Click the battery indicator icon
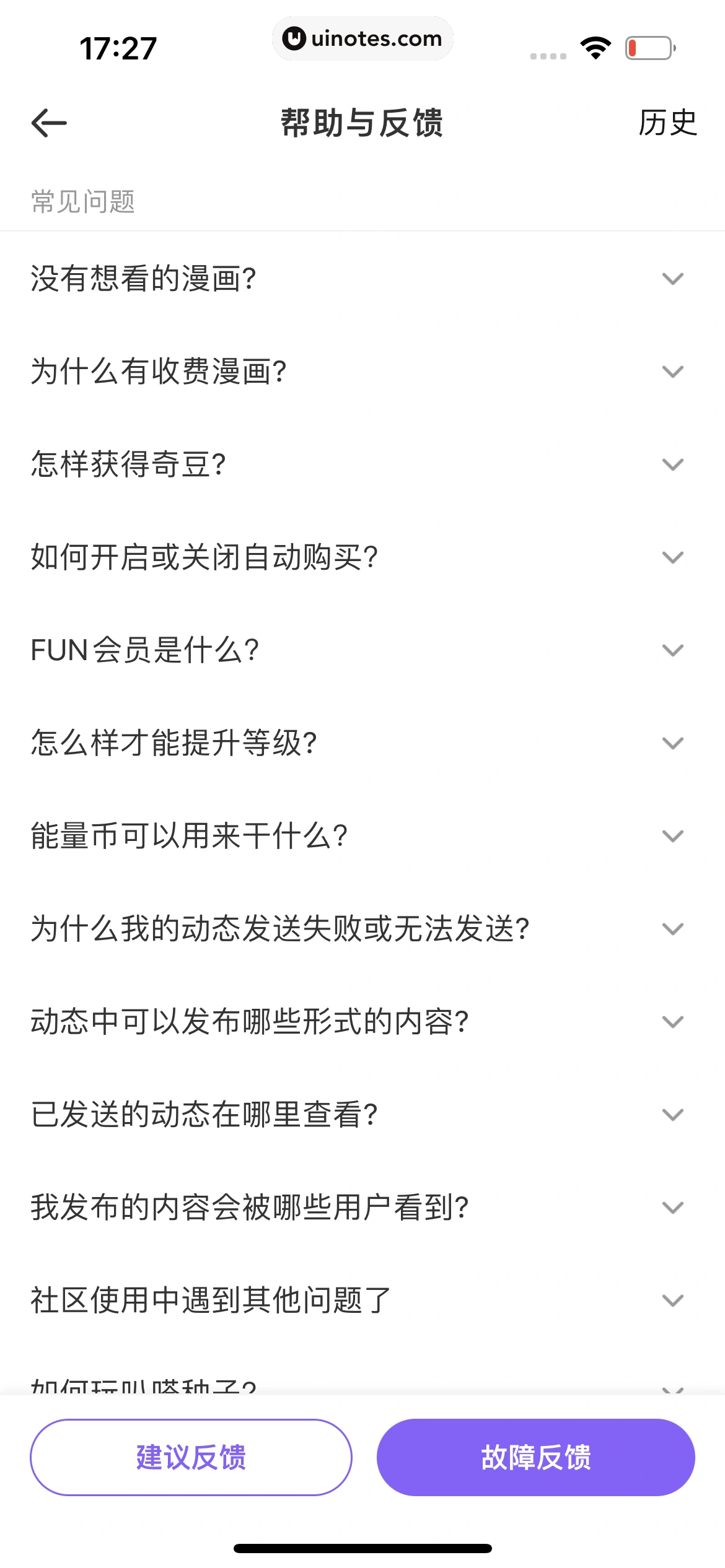The image size is (725, 1568). [649, 46]
